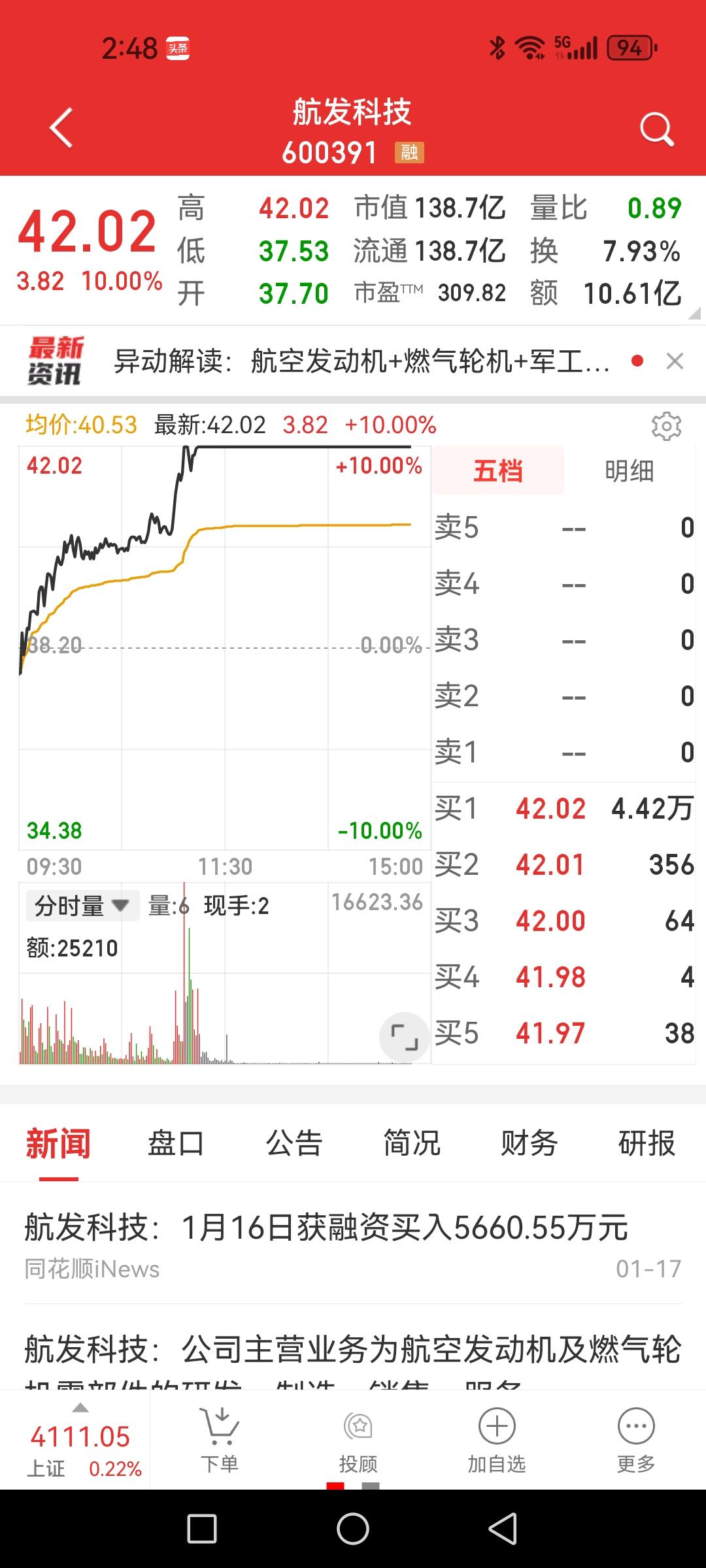Open the 研报 research reports tab
The image size is (706, 1568).
click(647, 1143)
